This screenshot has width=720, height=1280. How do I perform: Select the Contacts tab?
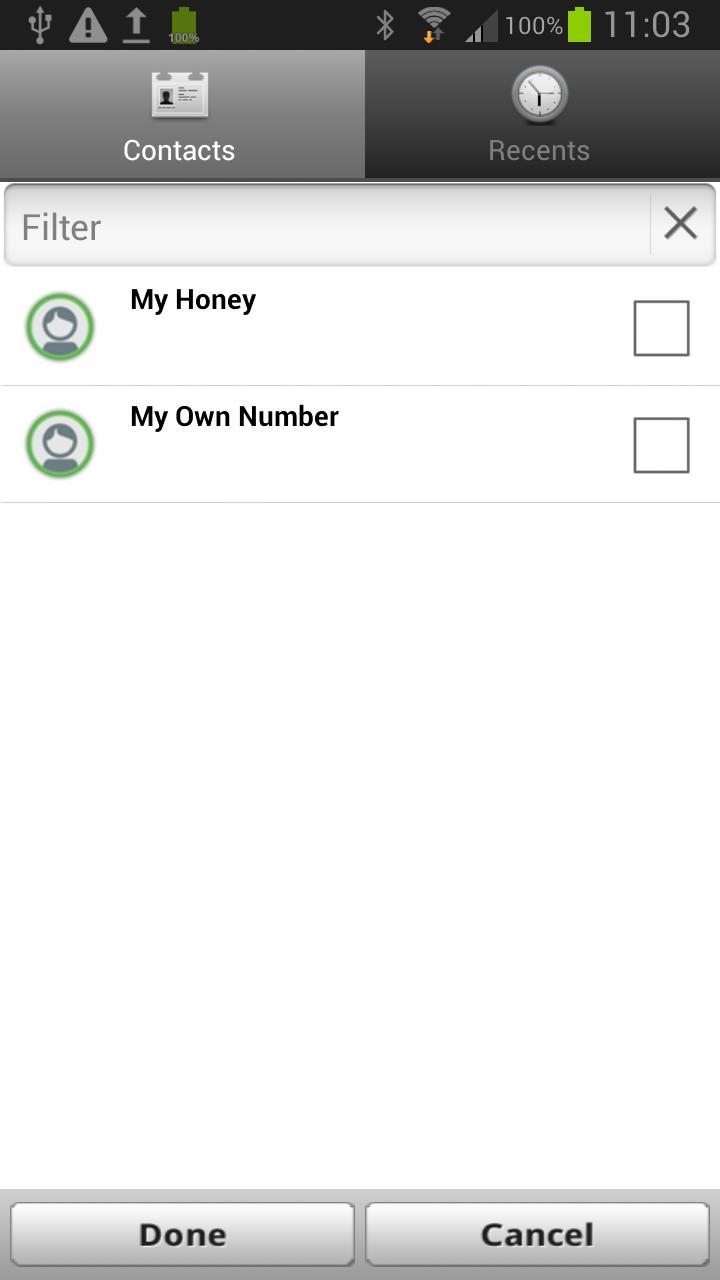pos(181,114)
